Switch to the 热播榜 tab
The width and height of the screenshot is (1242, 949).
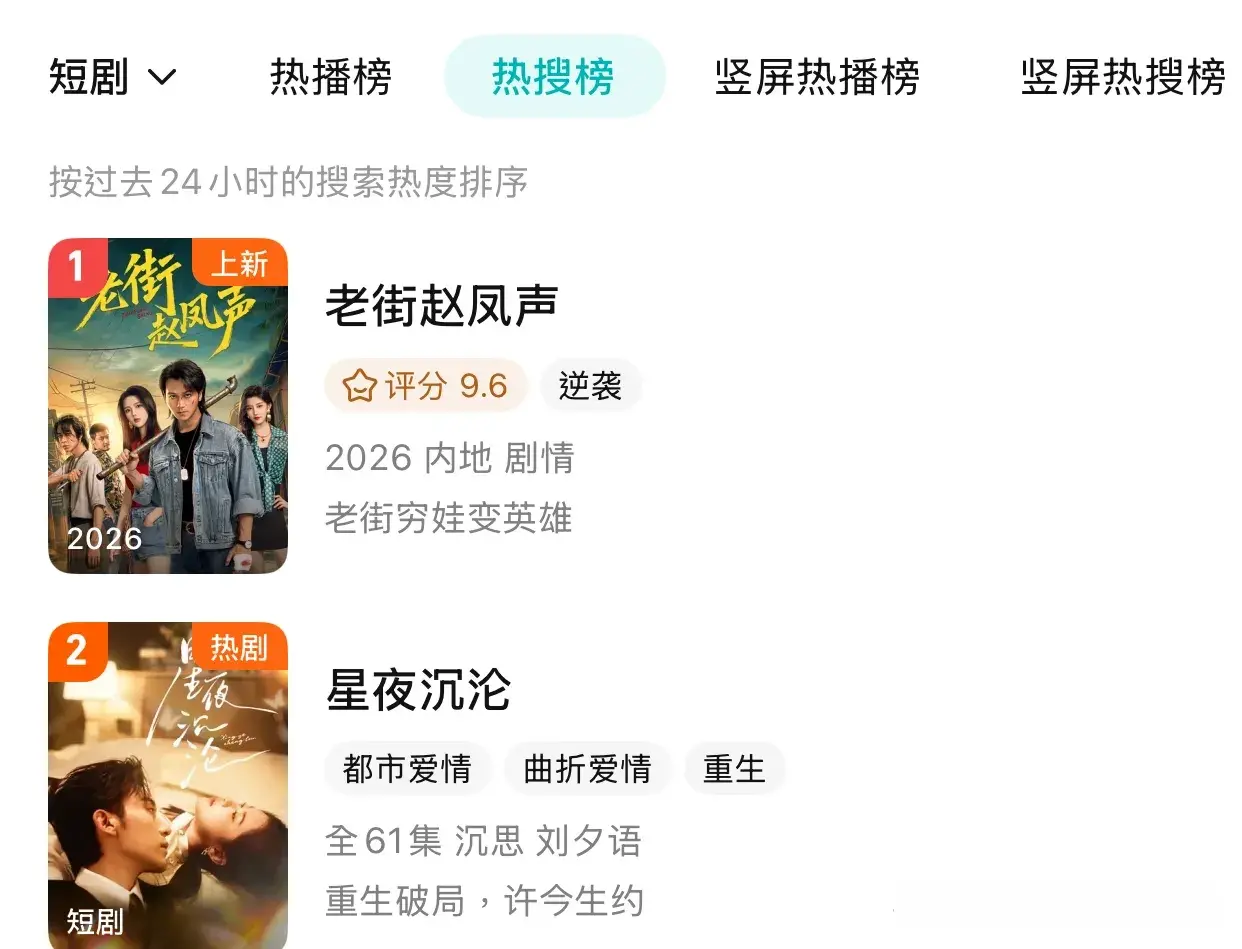coord(331,77)
